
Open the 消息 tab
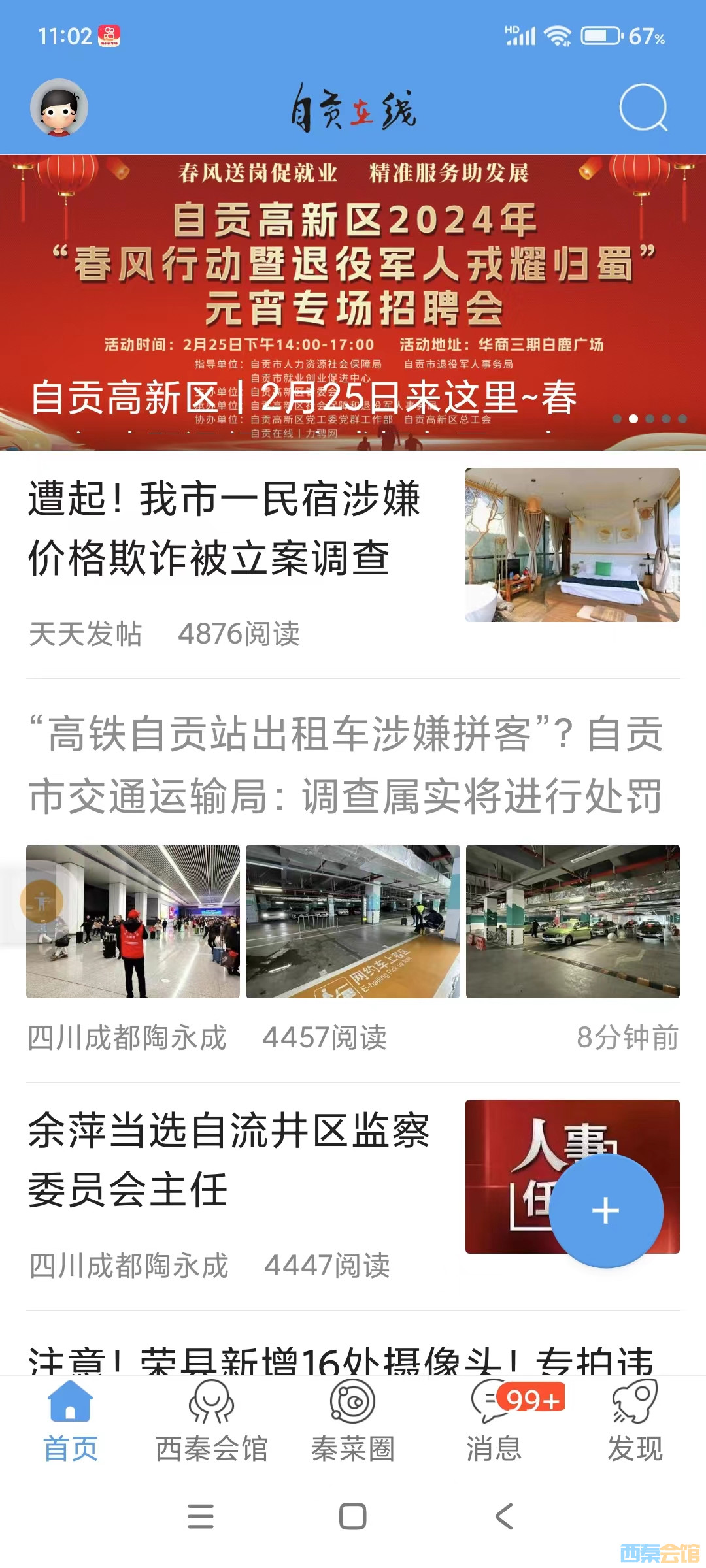pyautogui.click(x=494, y=1419)
